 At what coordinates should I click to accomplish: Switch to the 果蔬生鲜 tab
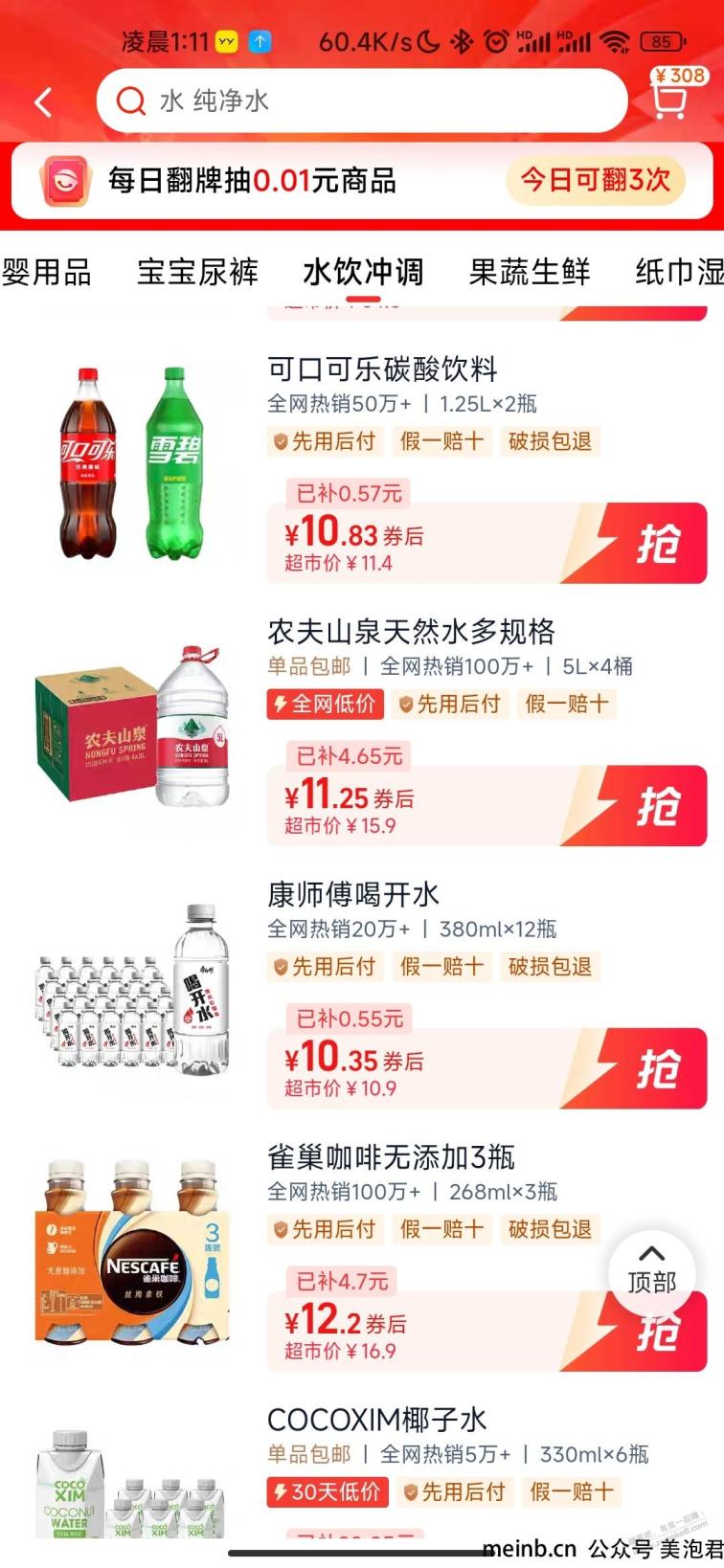click(x=530, y=272)
